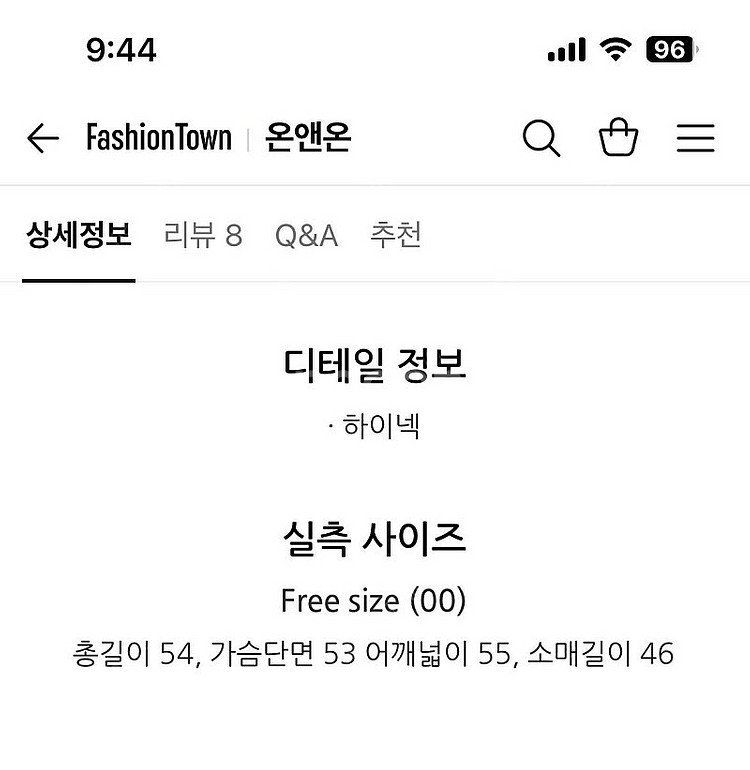Tap the Free size (00) label
The height and width of the screenshot is (770, 750).
click(x=375, y=600)
